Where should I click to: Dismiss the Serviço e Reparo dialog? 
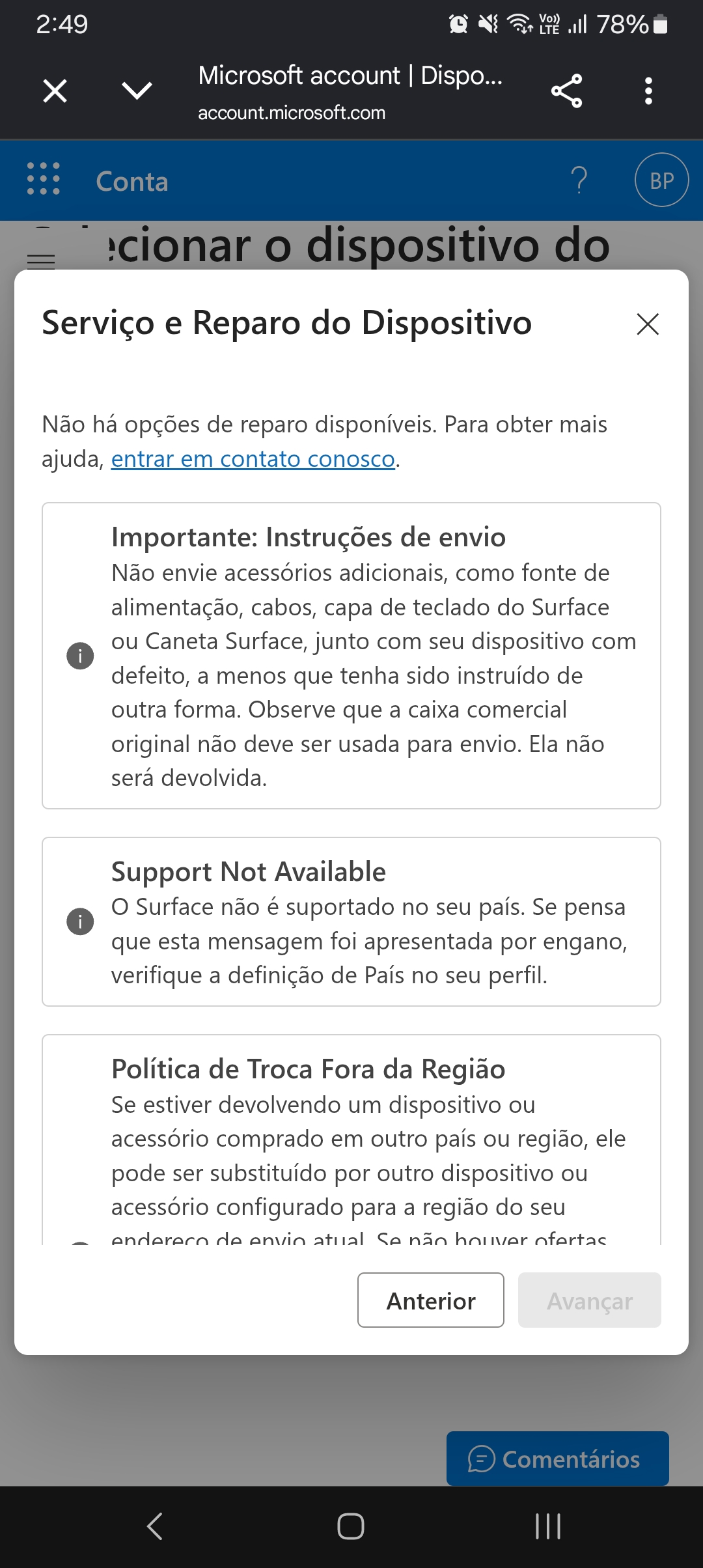[x=648, y=324]
